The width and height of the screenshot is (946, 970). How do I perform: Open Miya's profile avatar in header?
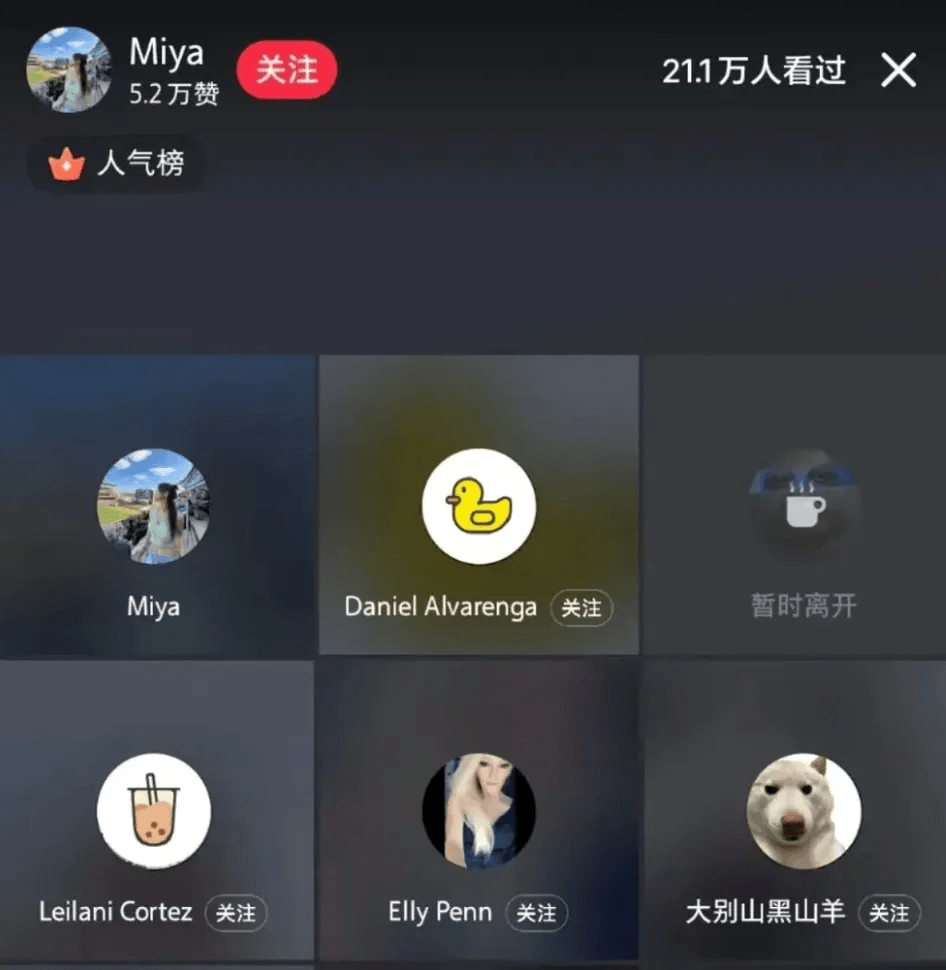tap(69, 70)
